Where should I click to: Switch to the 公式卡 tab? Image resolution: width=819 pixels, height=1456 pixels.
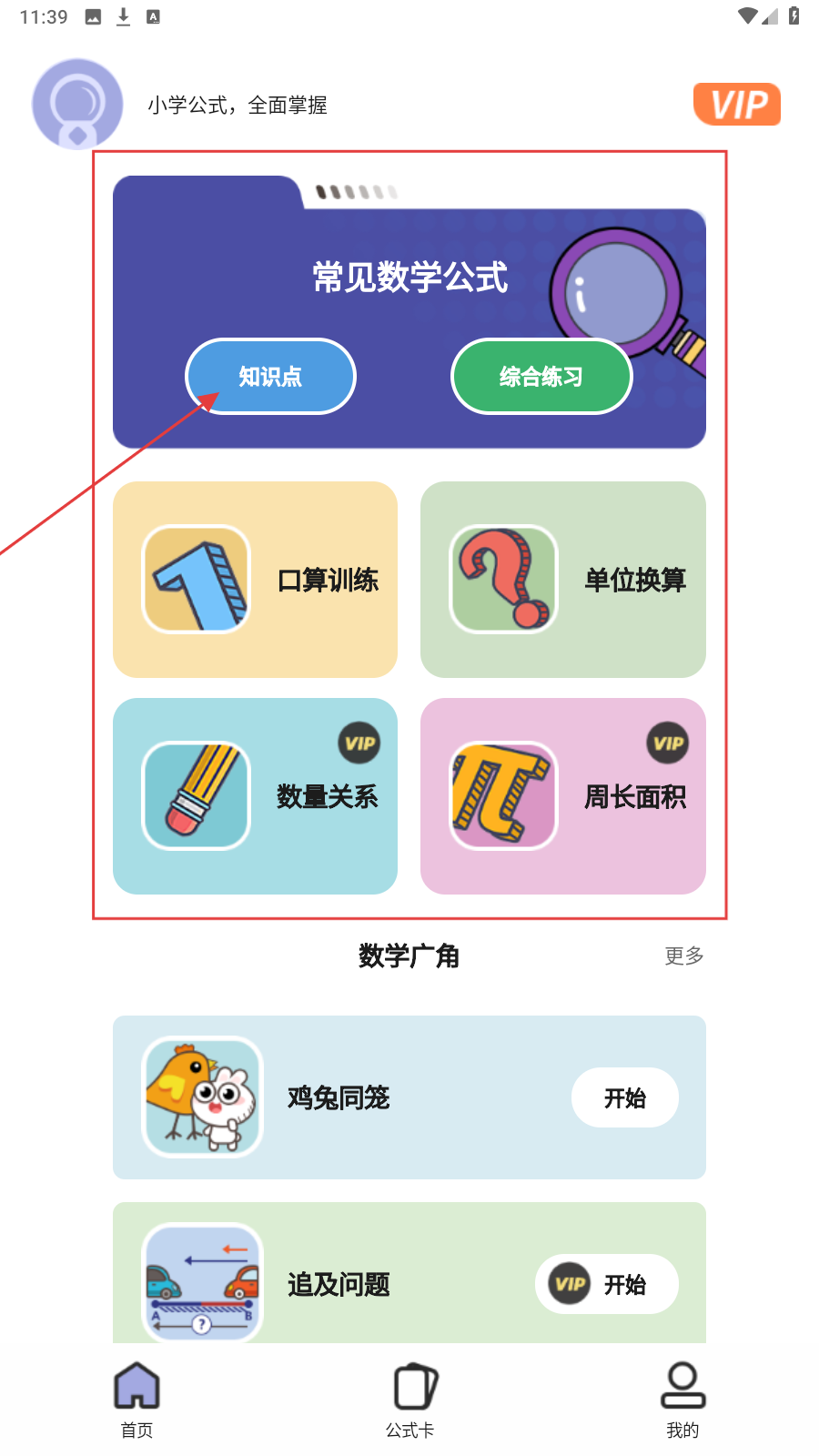coord(409,1400)
